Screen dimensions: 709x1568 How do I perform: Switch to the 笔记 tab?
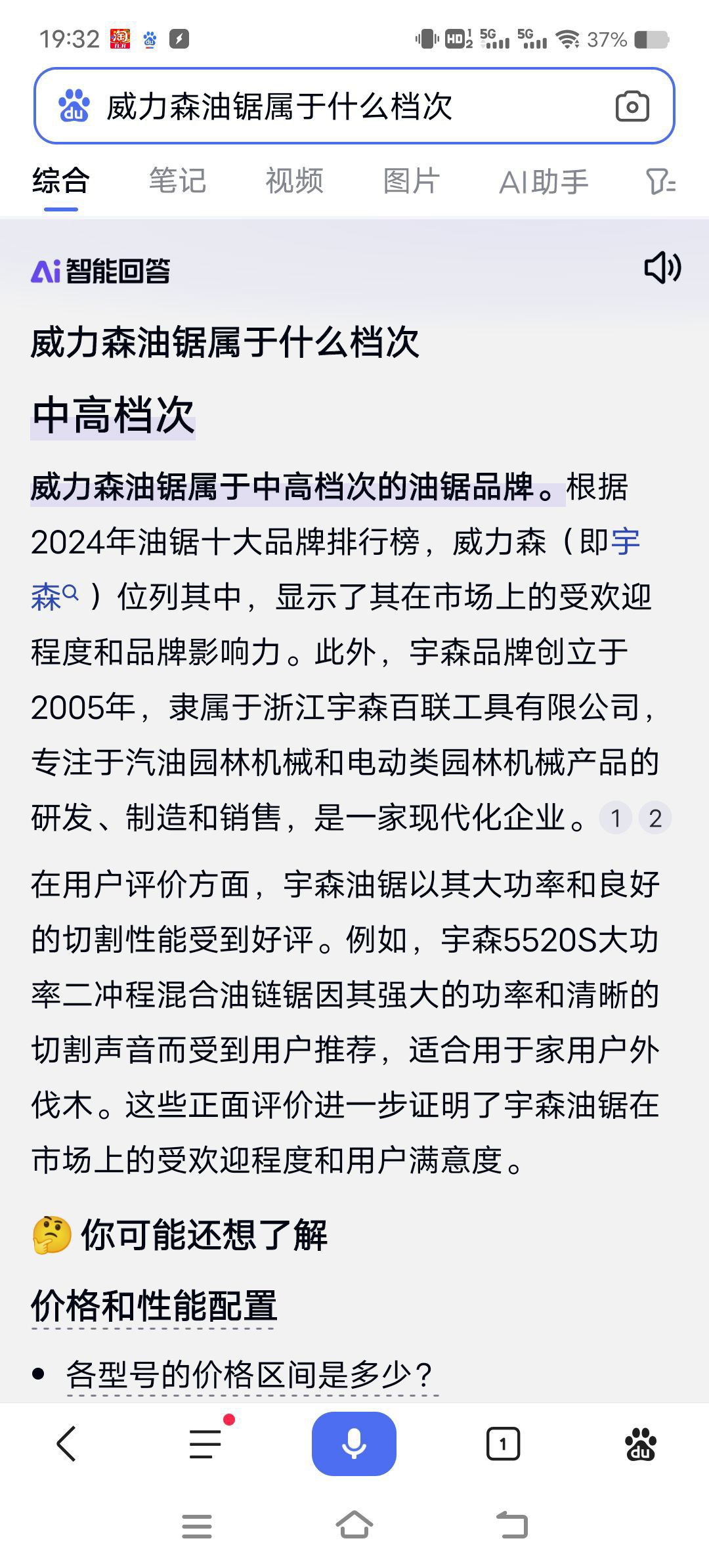coord(177,181)
